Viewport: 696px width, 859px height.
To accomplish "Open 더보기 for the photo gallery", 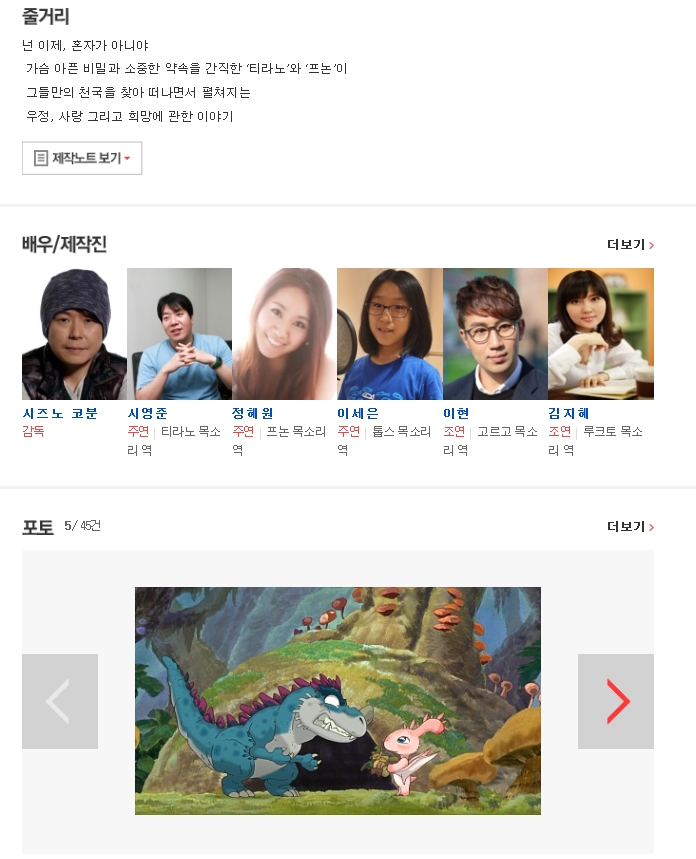I will point(630,526).
